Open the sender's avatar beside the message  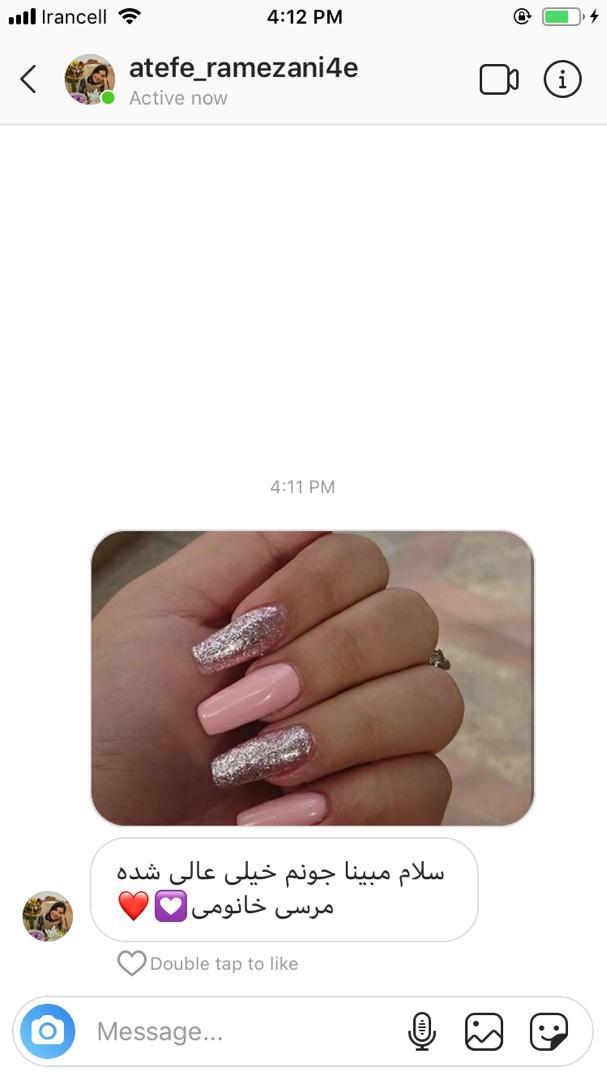pos(48,916)
